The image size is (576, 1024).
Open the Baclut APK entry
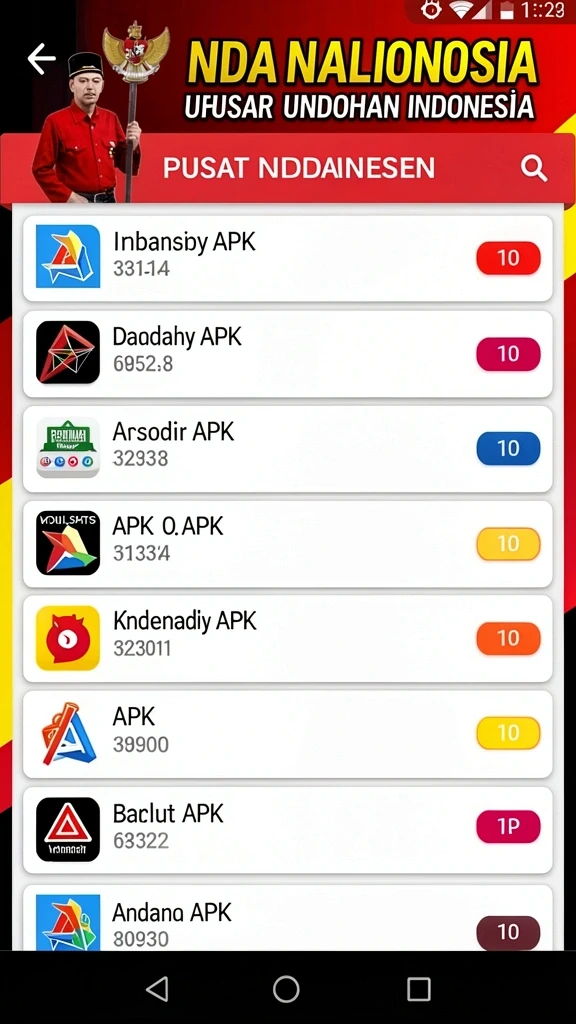pyautogui.click(x=288, y=829)
